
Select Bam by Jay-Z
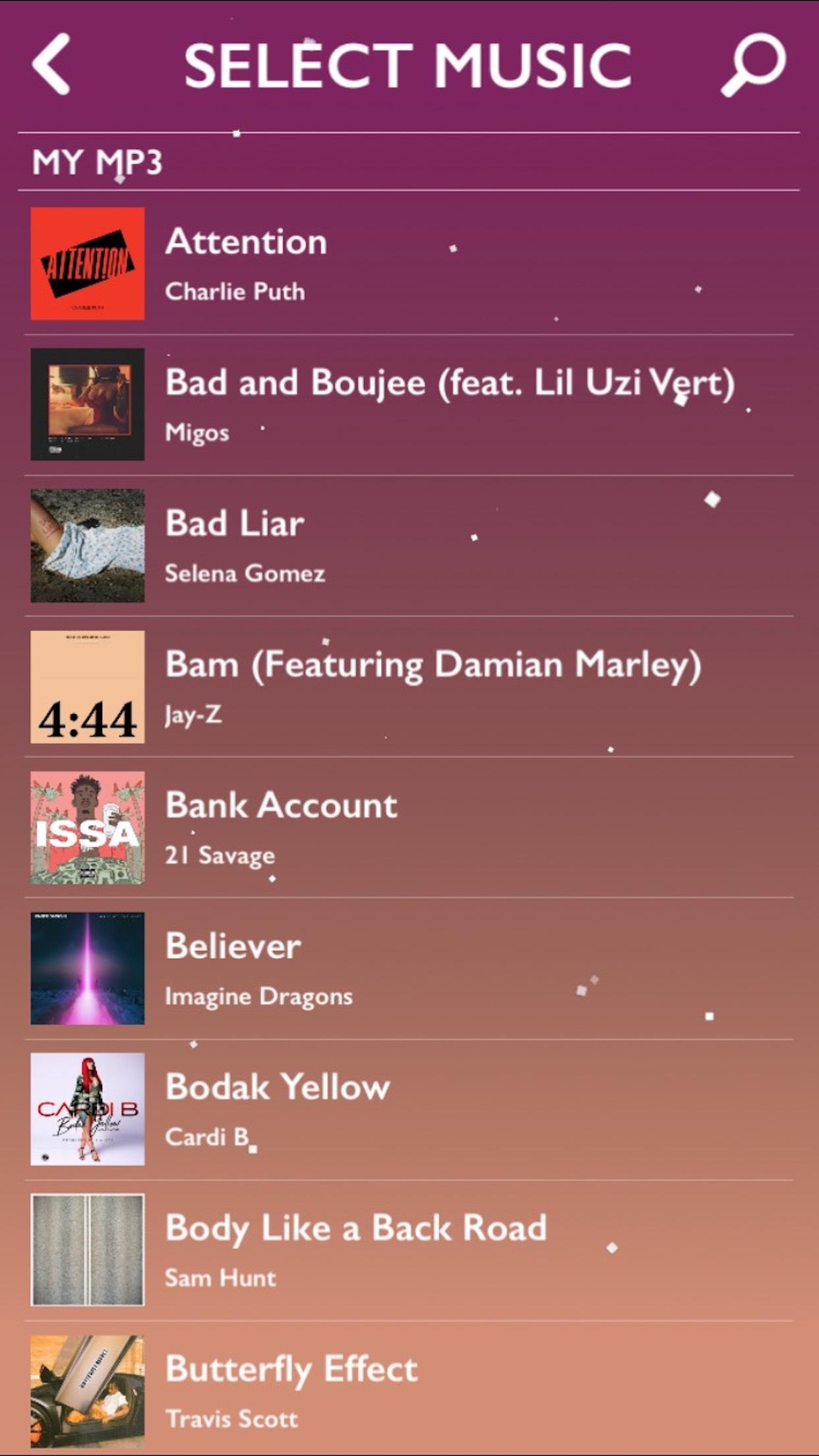(x=409, y=686)
